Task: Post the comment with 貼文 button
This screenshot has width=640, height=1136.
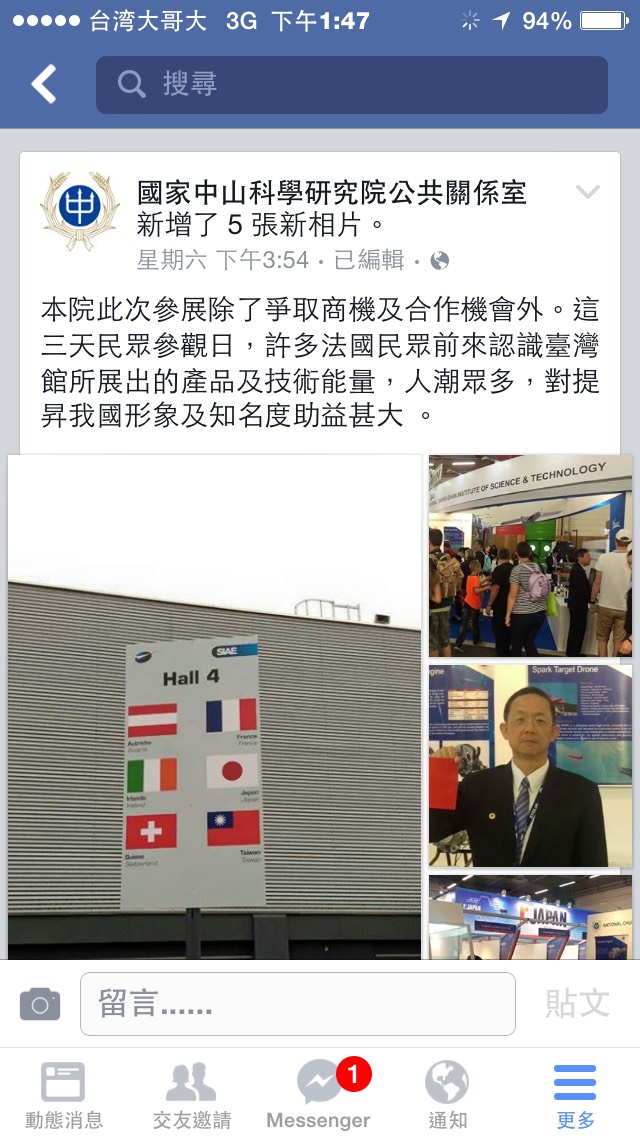Action: pyautogui.click(x=577, y=1004)
